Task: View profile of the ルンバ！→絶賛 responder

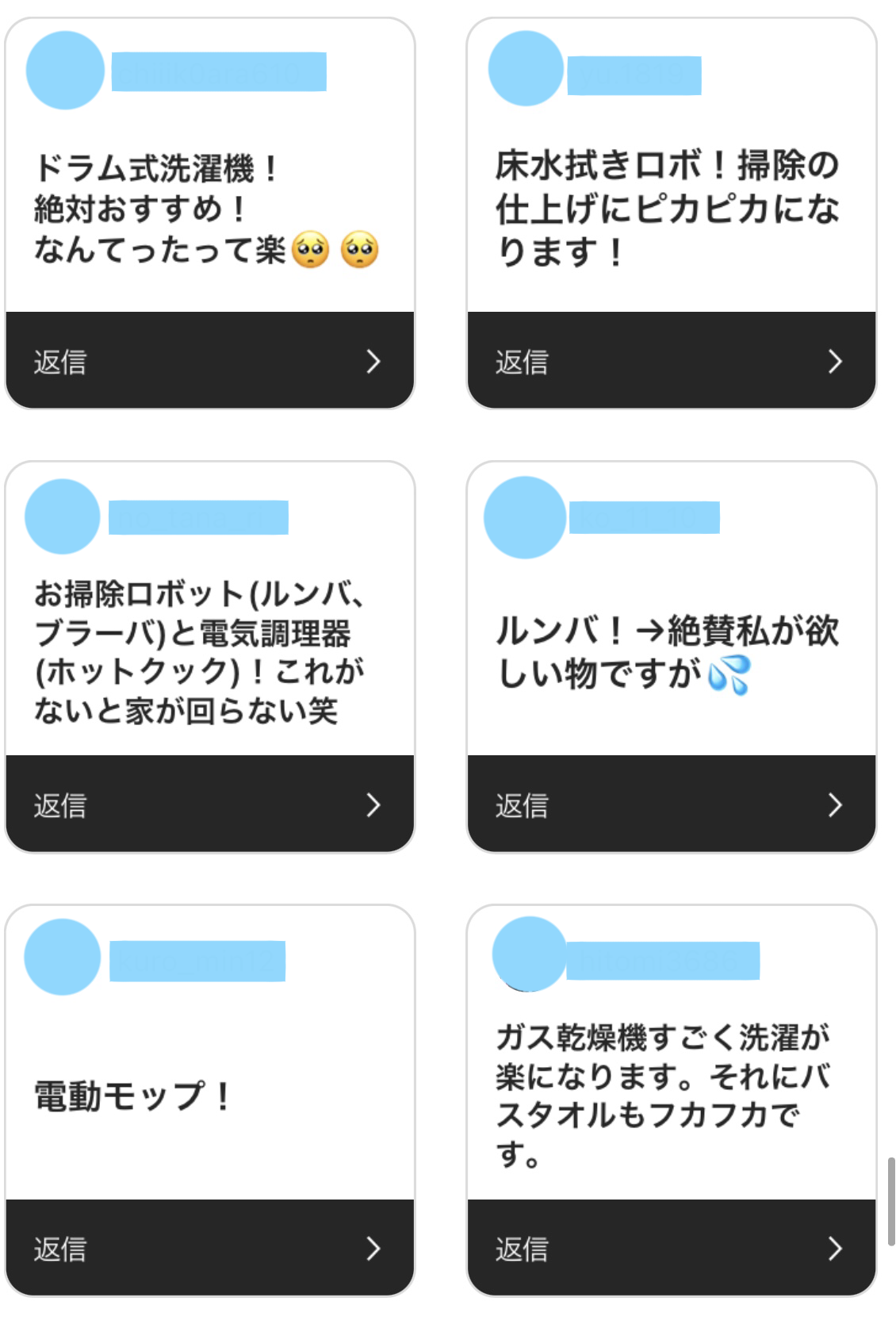Action: point(524,517)
